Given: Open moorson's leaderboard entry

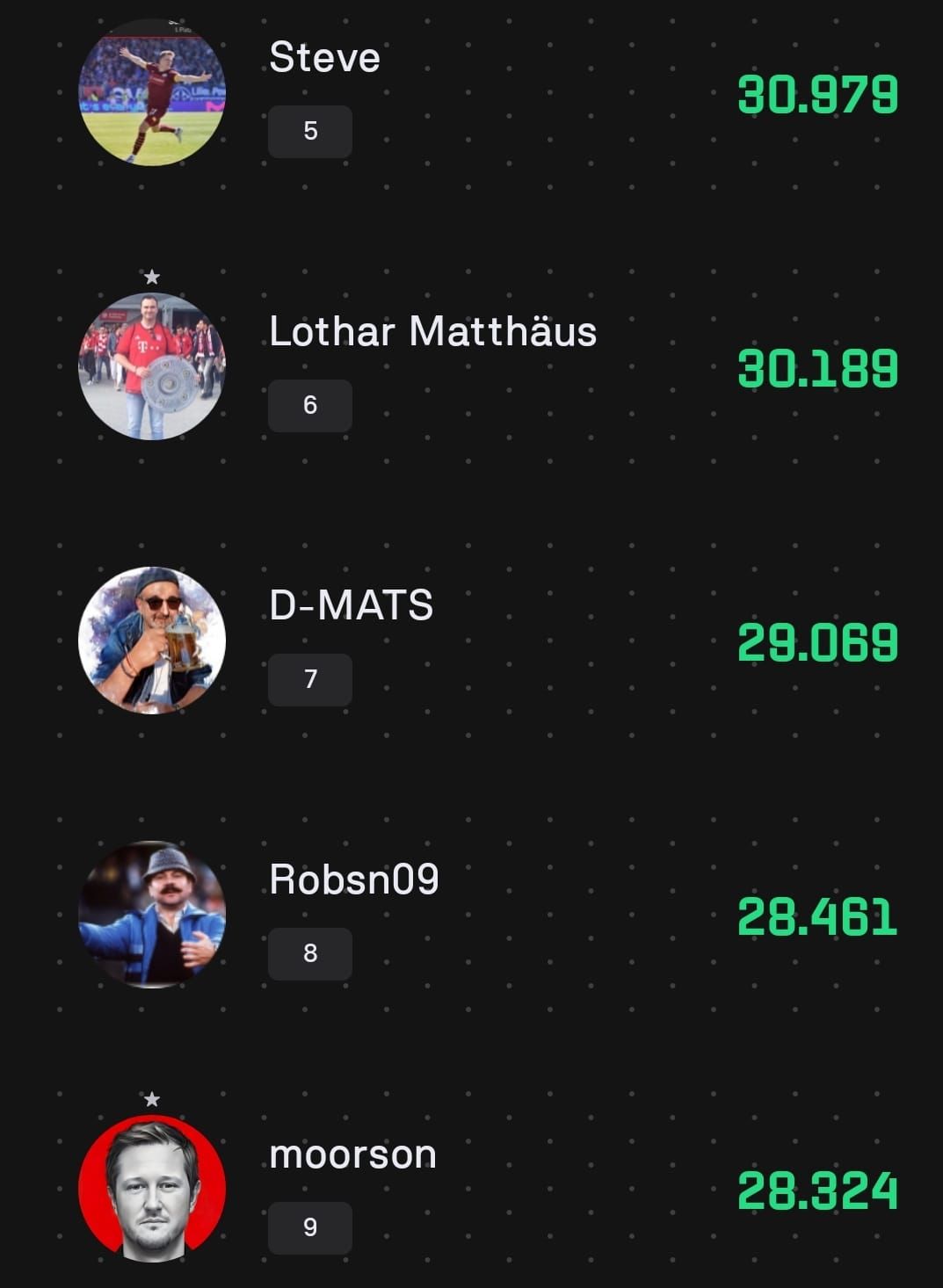Looking at the screenshot, I should point(352,1154).
